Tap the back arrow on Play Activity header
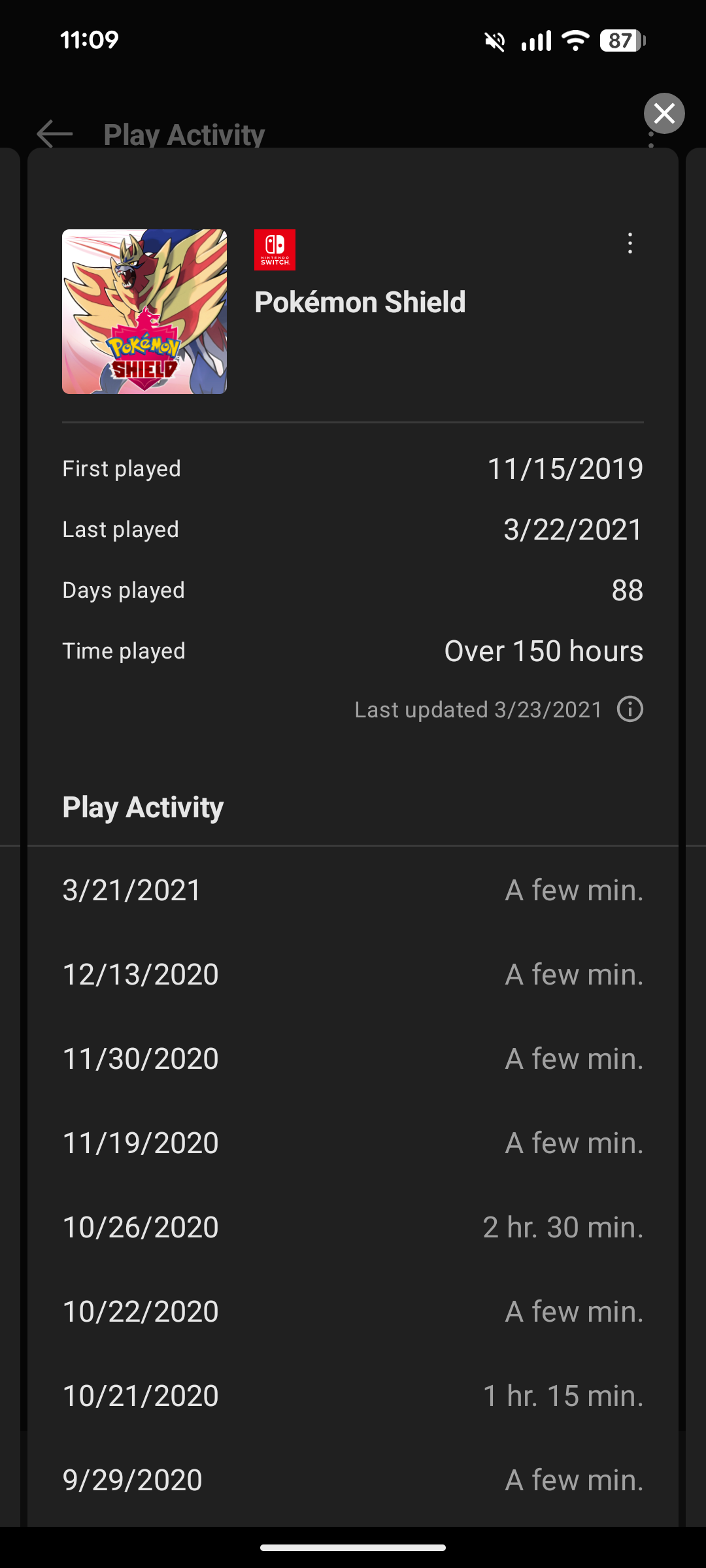Image resolution: width=706 pixels, height=1568 pixels. click(53, 134)
